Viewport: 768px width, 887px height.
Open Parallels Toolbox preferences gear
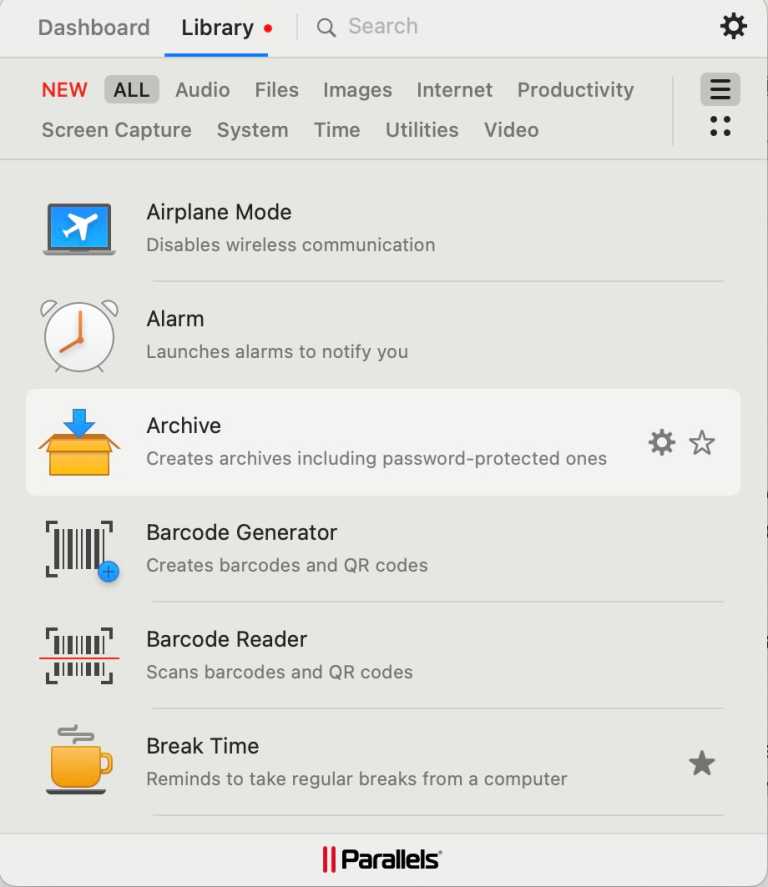point(733,27)
